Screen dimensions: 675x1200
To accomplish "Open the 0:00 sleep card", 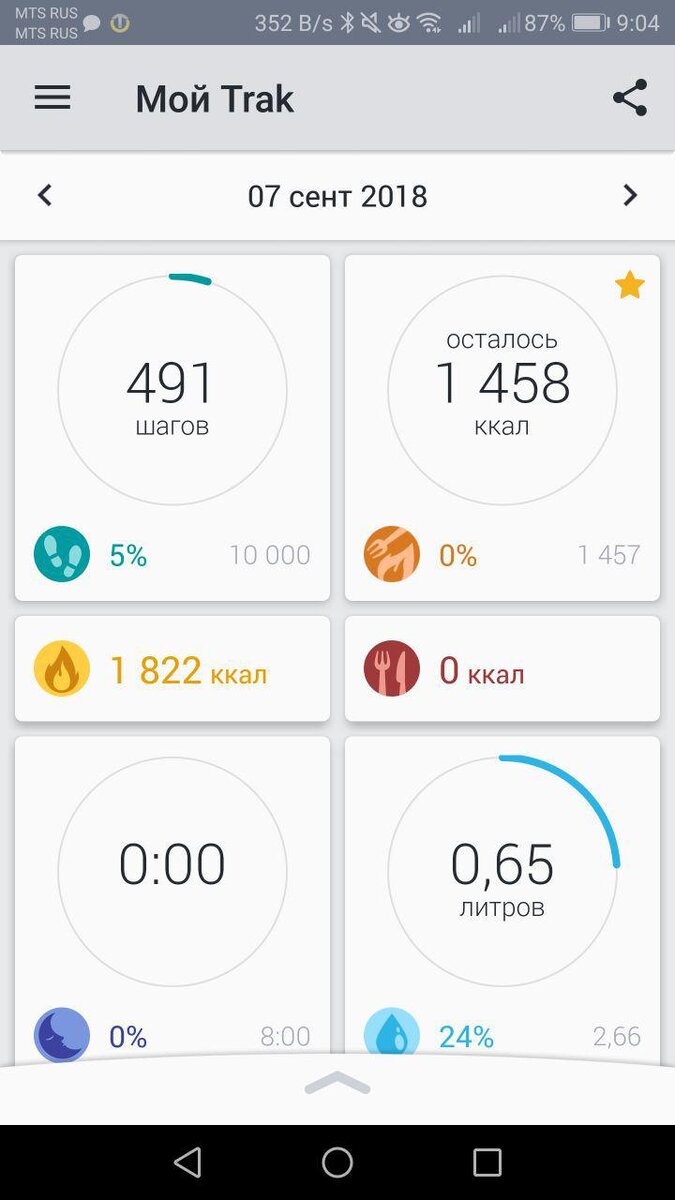I will click(x=172, y=890).
